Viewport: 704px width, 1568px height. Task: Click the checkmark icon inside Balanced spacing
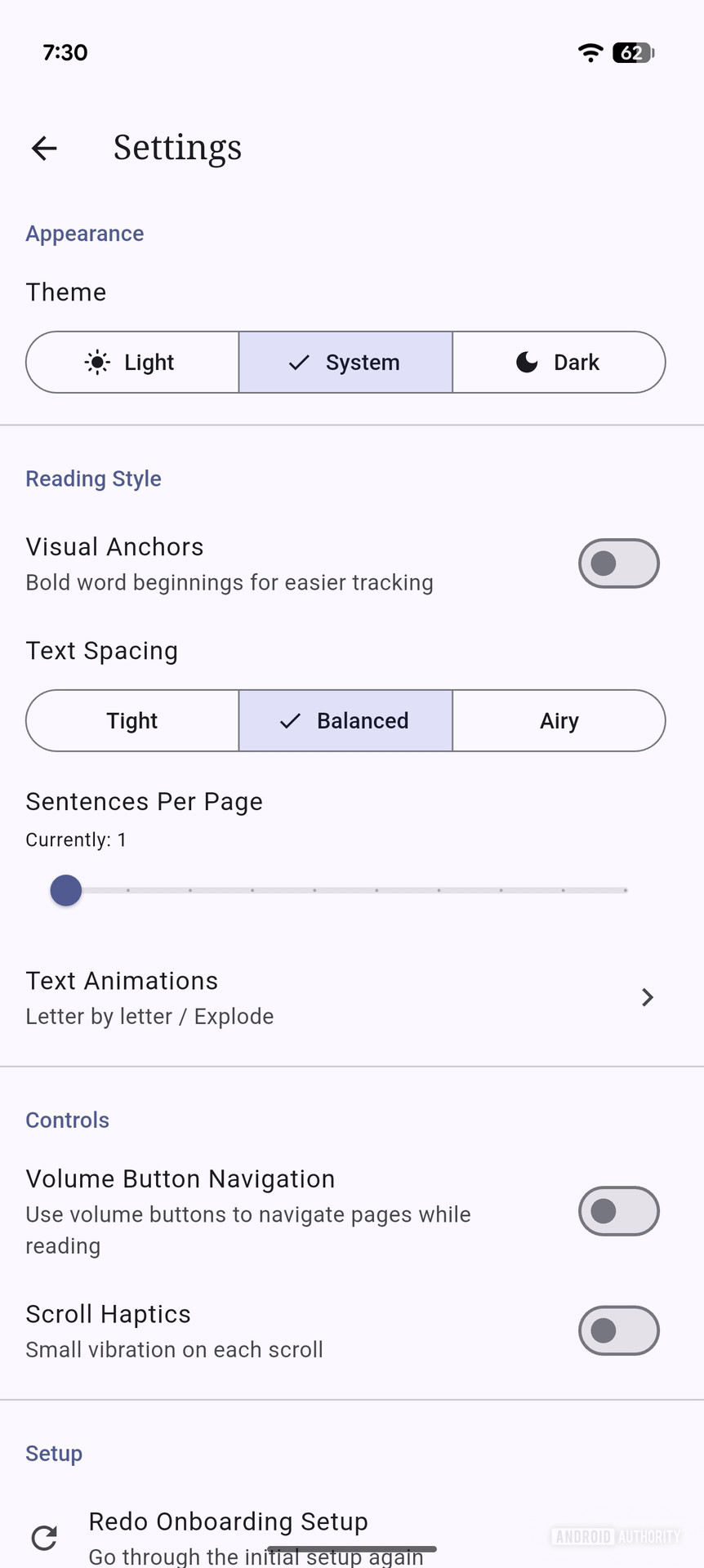(288, 720)
